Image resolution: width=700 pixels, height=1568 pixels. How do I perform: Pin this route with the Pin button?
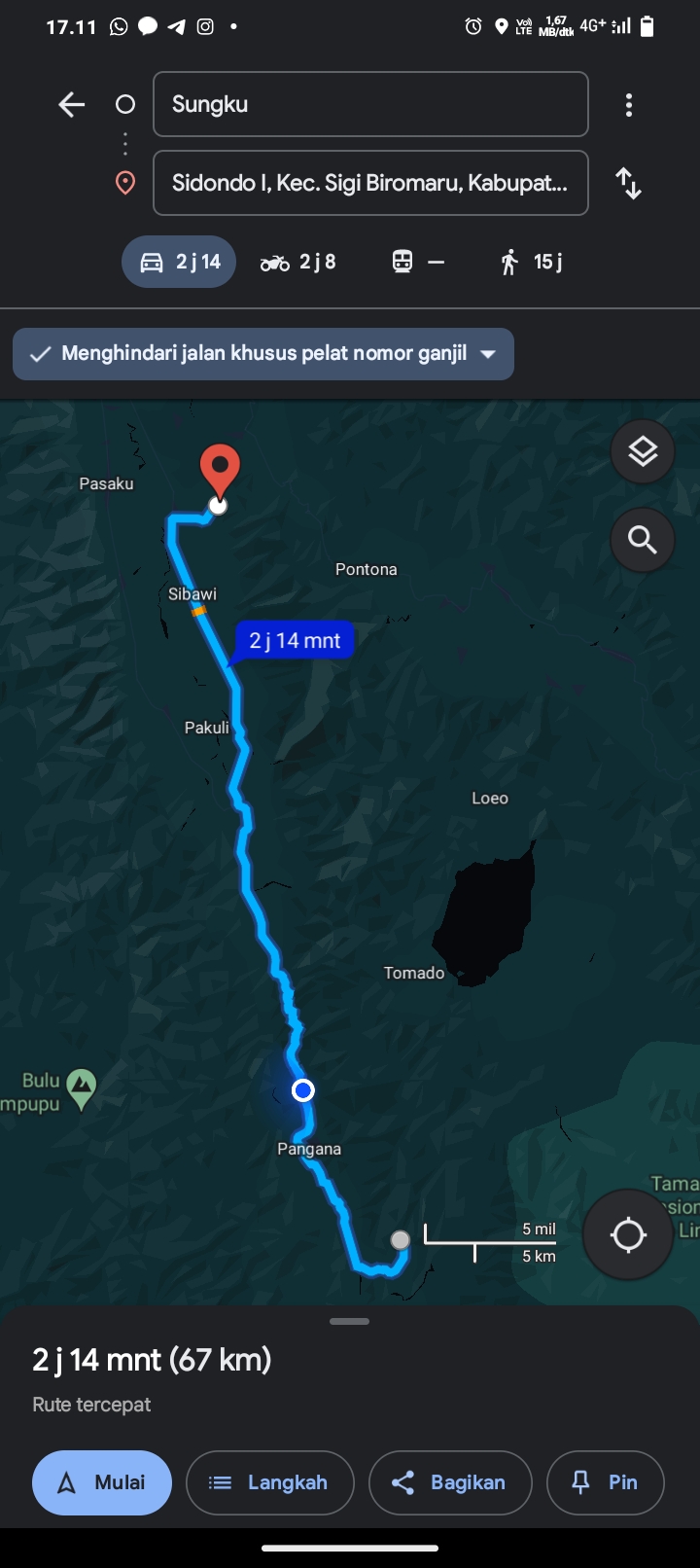coord(606,1482)
